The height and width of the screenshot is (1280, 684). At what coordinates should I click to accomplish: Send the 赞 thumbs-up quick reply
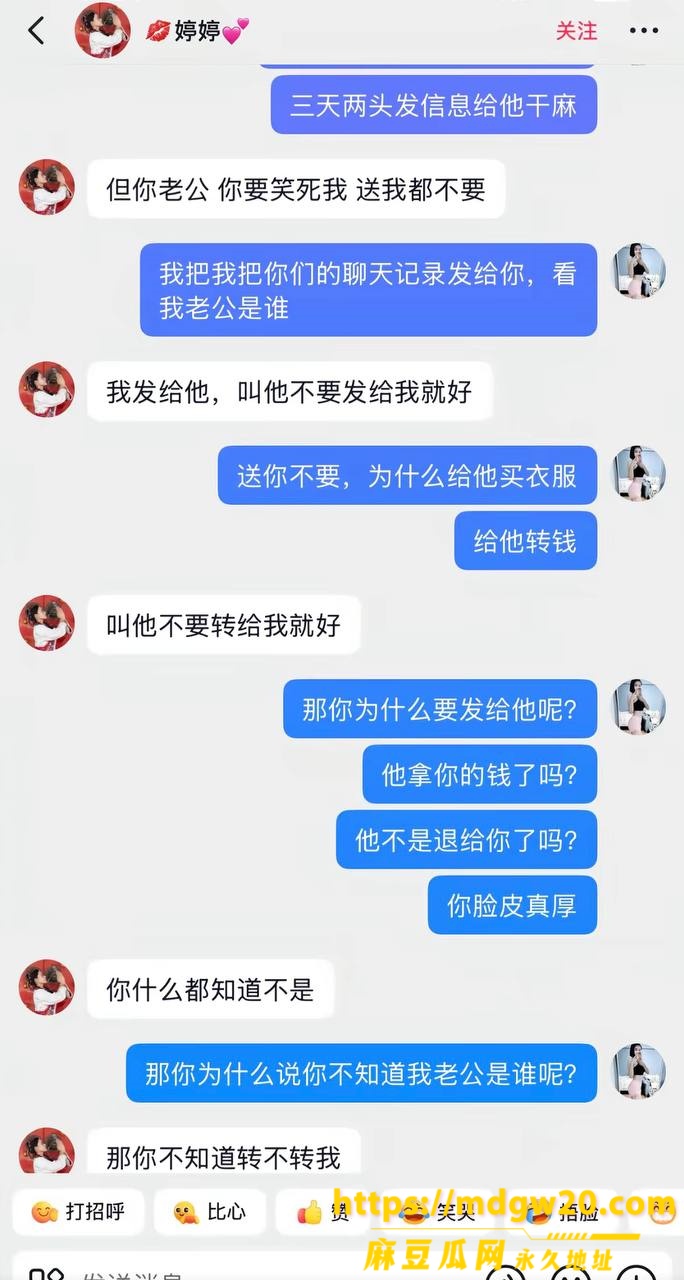point(322,1212)
